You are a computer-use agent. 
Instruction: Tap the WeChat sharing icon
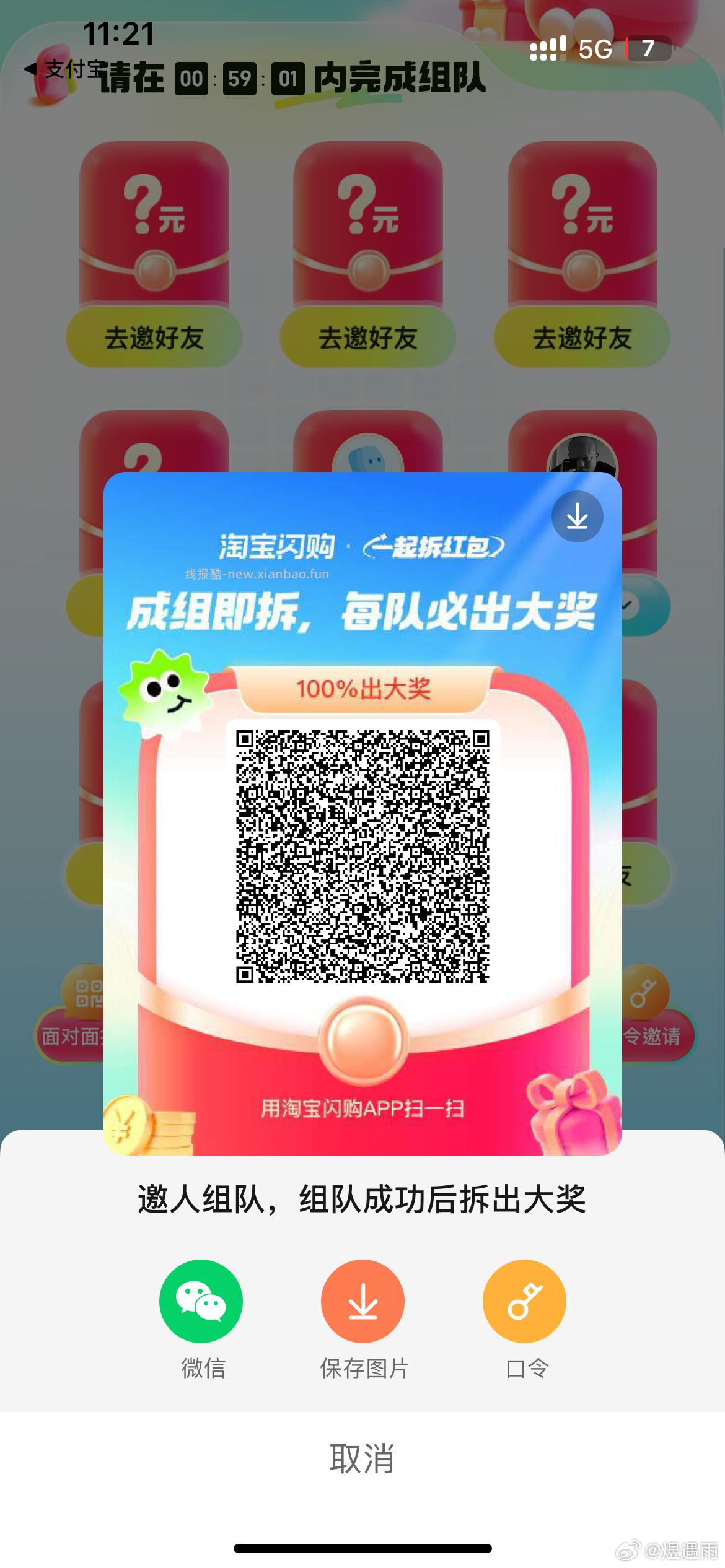pos(203,1300)
